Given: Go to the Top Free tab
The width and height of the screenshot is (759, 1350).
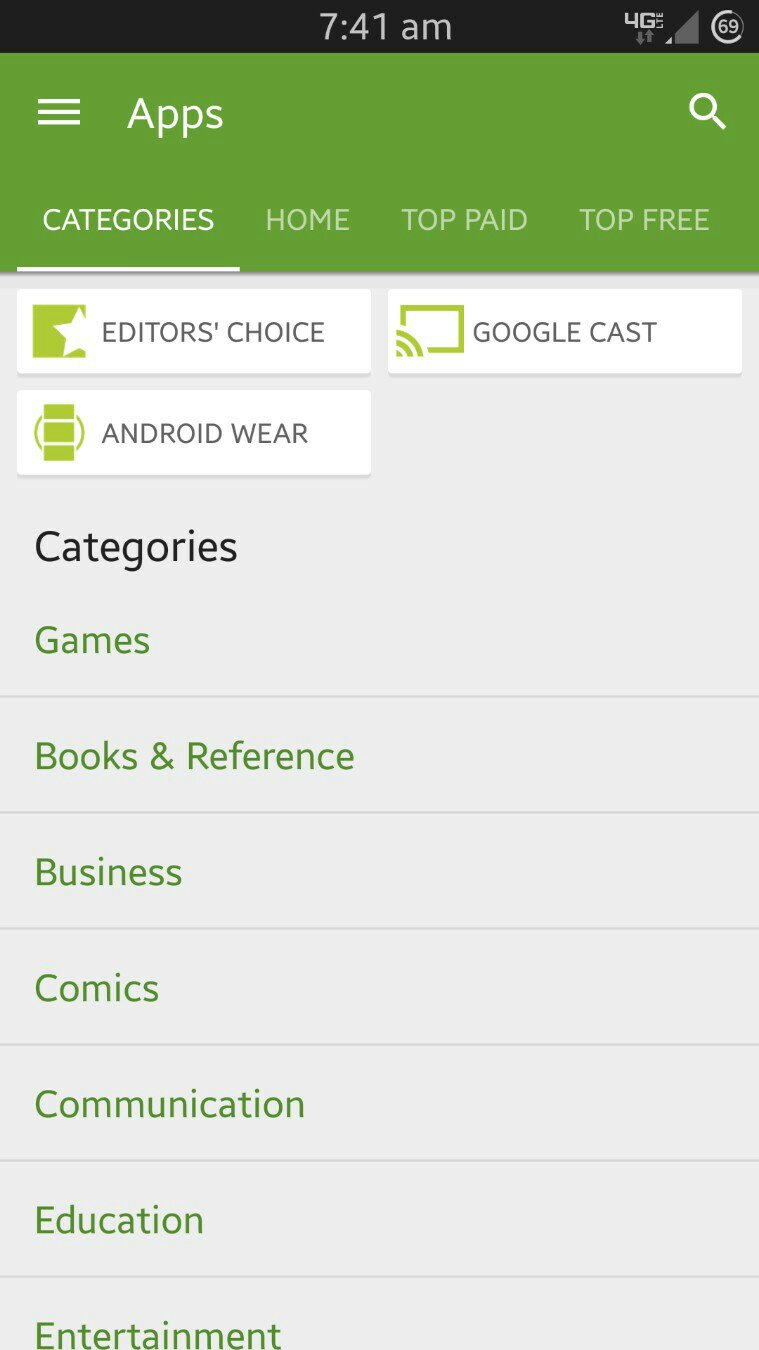Looking at the screenshot, I should [x=644, y=220].
